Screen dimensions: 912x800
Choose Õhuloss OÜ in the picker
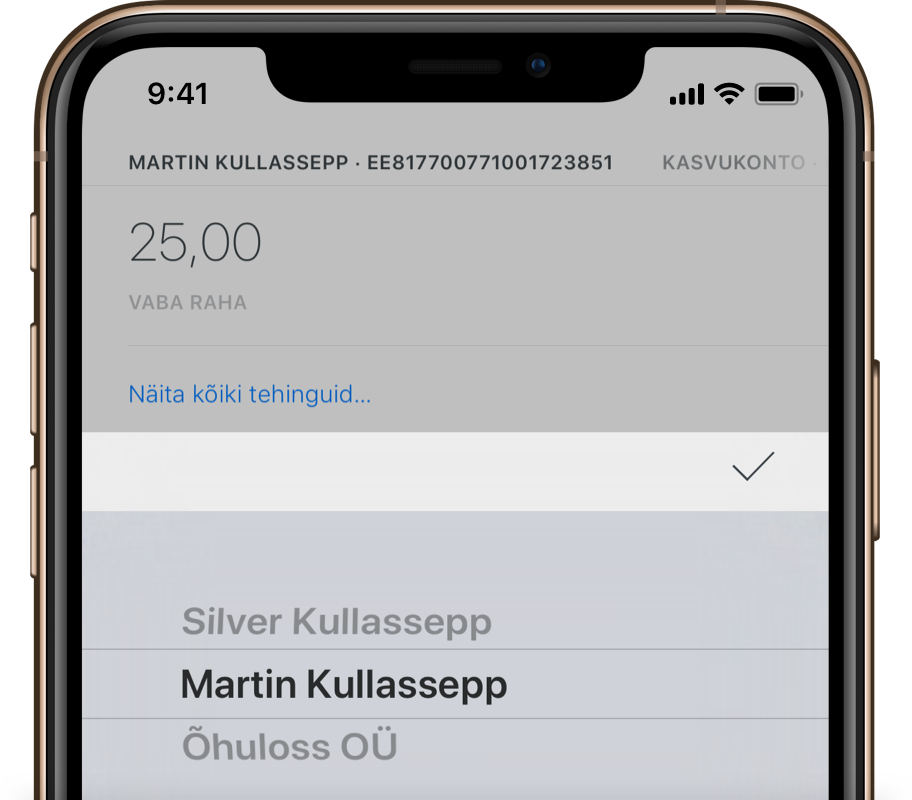[x=290, y=747]
